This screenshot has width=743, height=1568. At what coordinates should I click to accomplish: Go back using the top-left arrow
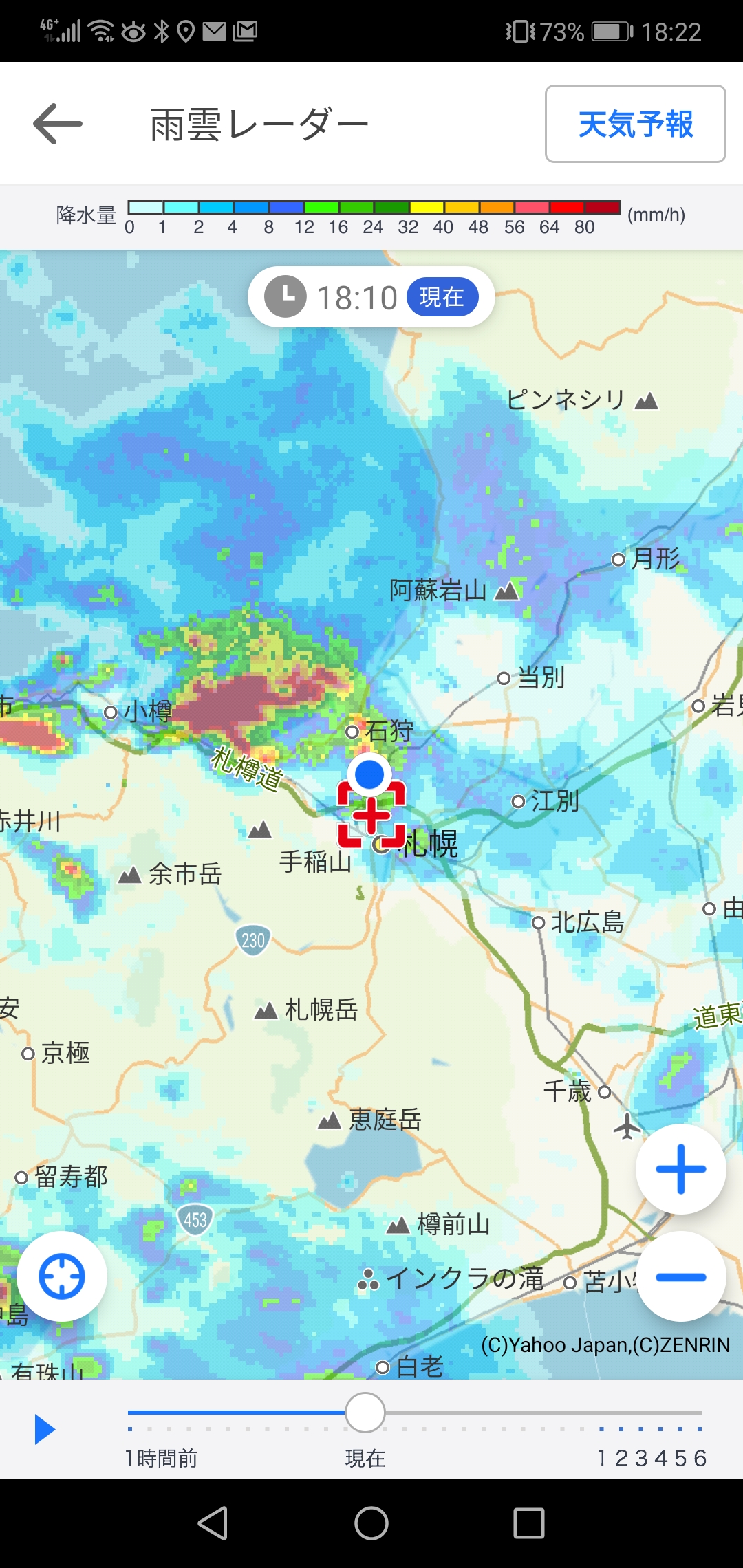(58, 124)
